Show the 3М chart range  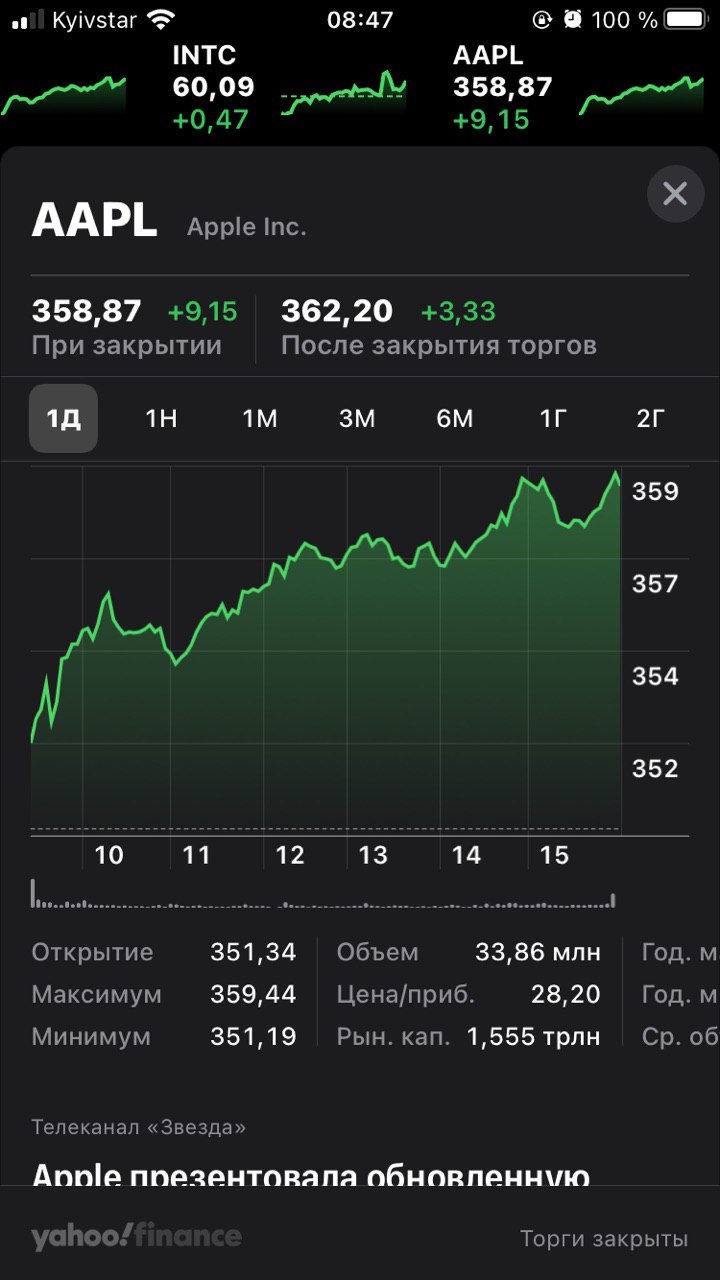pyautogui.click(x=357, y=419)
